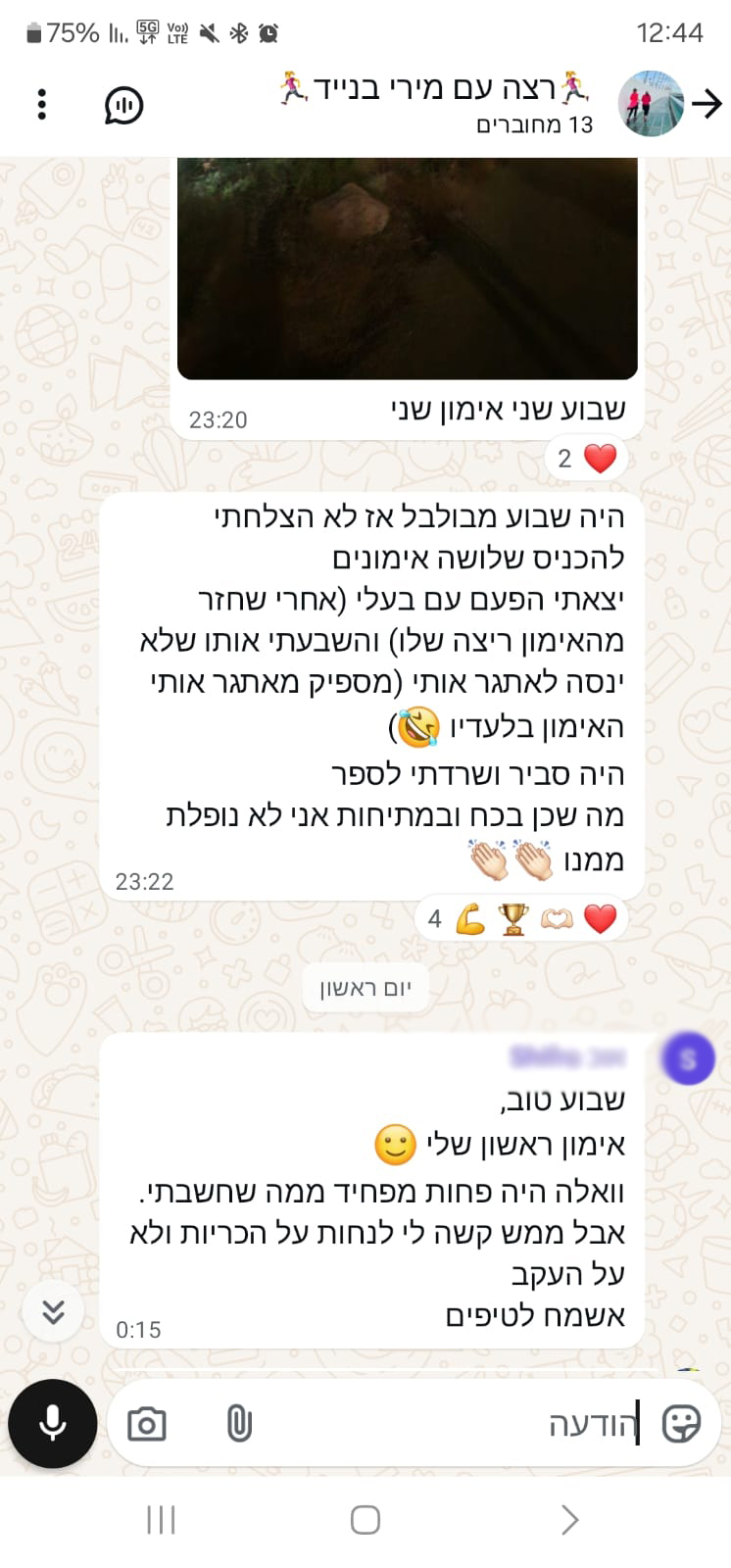The image size is (731, 1568).
Task: Open the three-dot overflow menu
Action: [41, 104]
